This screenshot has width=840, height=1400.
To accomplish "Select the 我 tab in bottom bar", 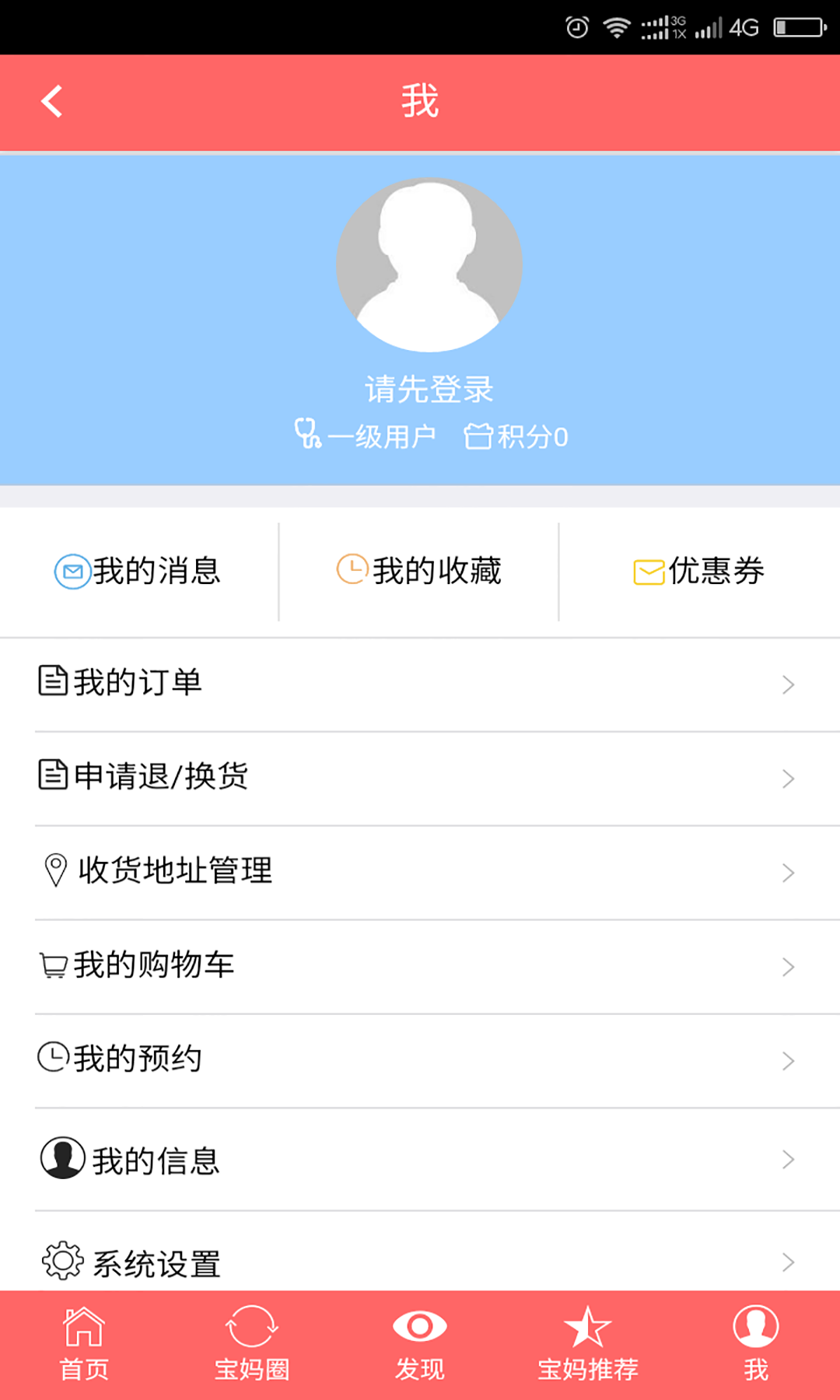I will (756, 1345).
